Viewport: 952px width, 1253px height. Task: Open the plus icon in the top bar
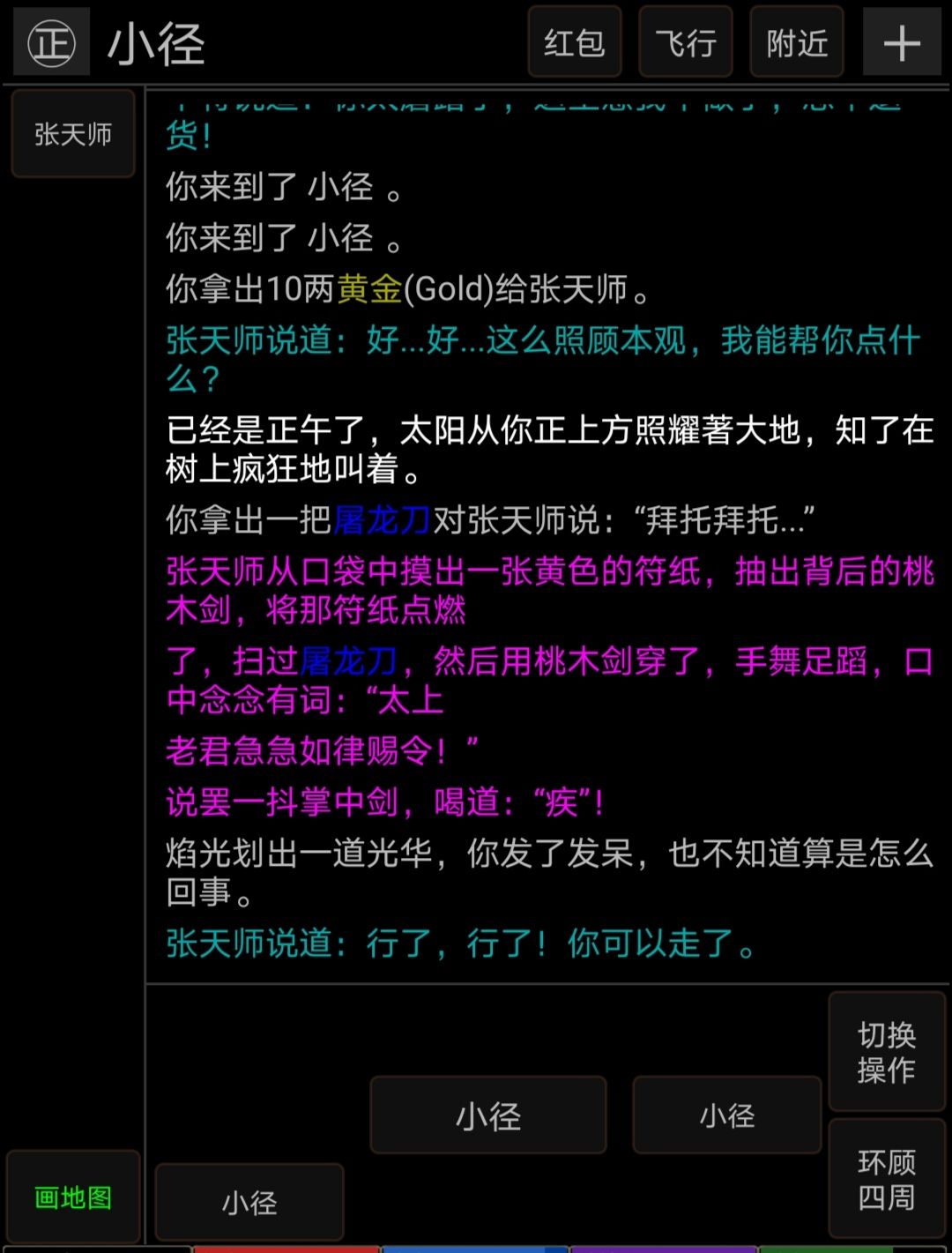click(x=902, y=41)
